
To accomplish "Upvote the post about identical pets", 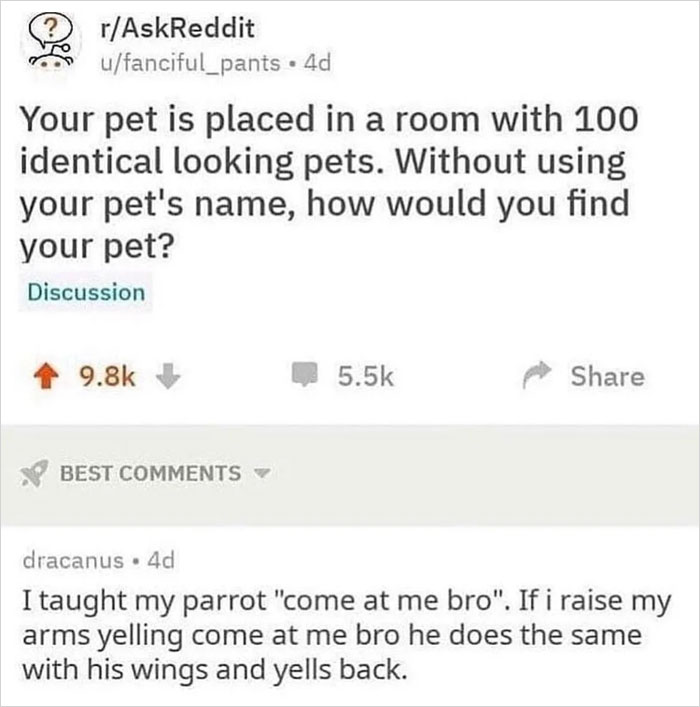I will click(x=45, y=376).
